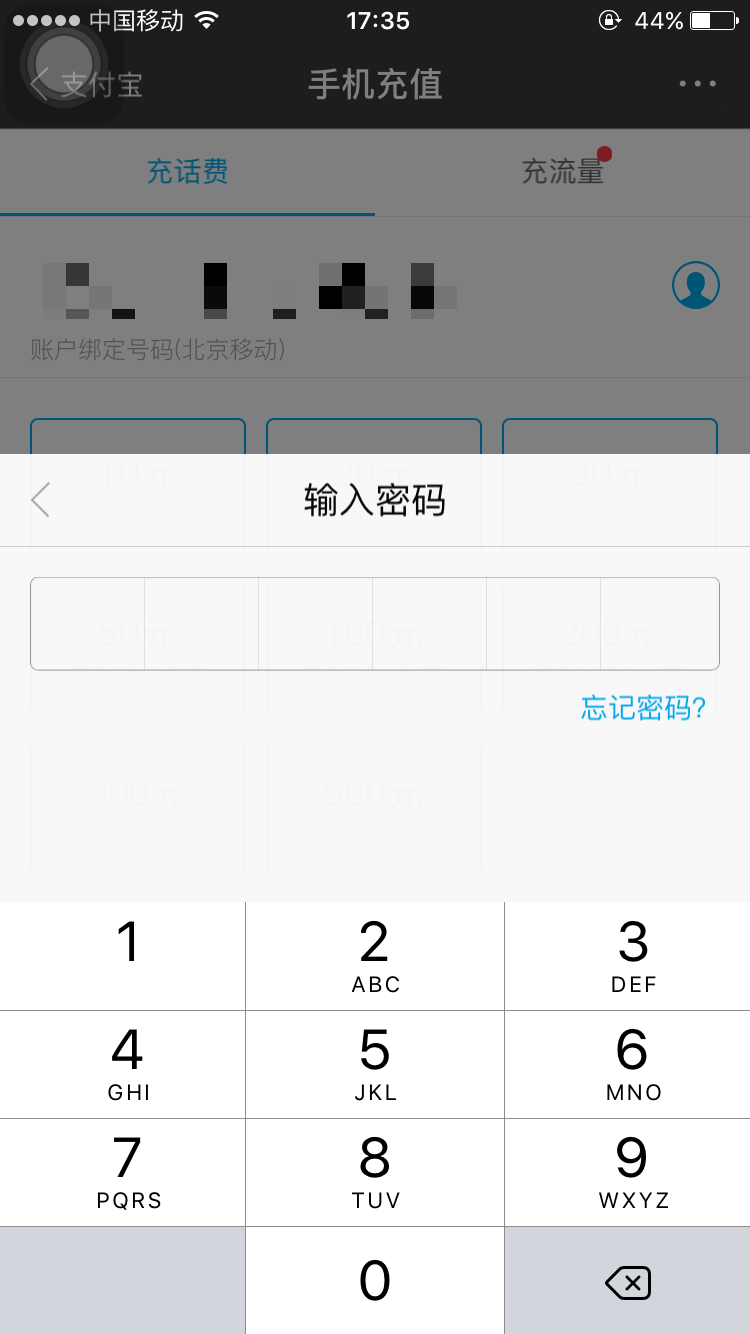Enter digit 0 on the keypad
Viewport: 750px width, 1334px height.
coord(375,1280)
